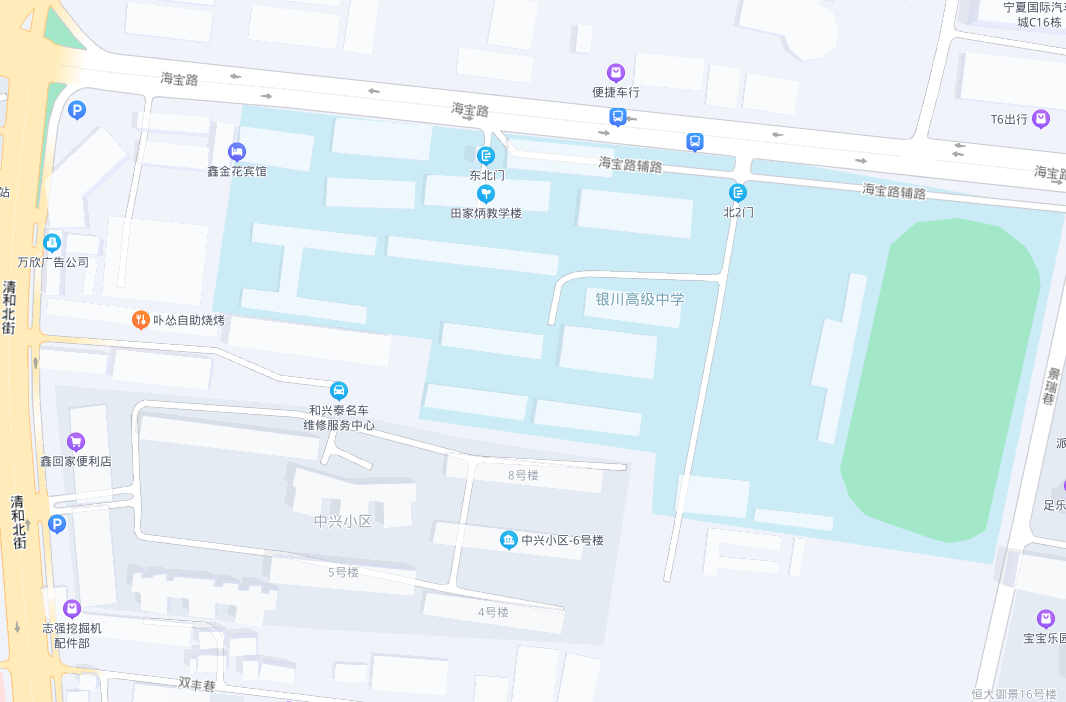The image size is (1066, 702).
Task: Select the 卟怂自助烧烤 restaurant marker
Action: [x=141, y=320]
